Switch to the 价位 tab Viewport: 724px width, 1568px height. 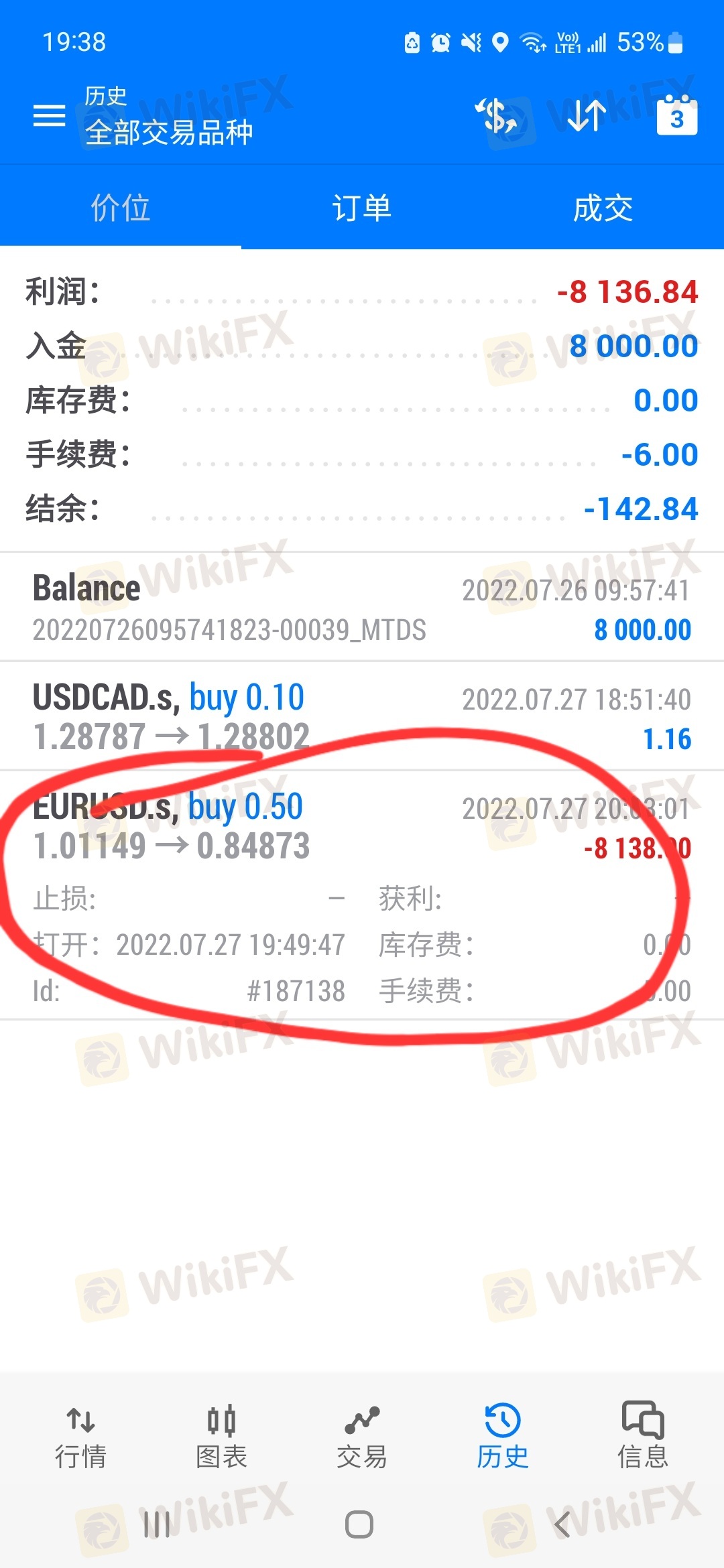[121, 208]
